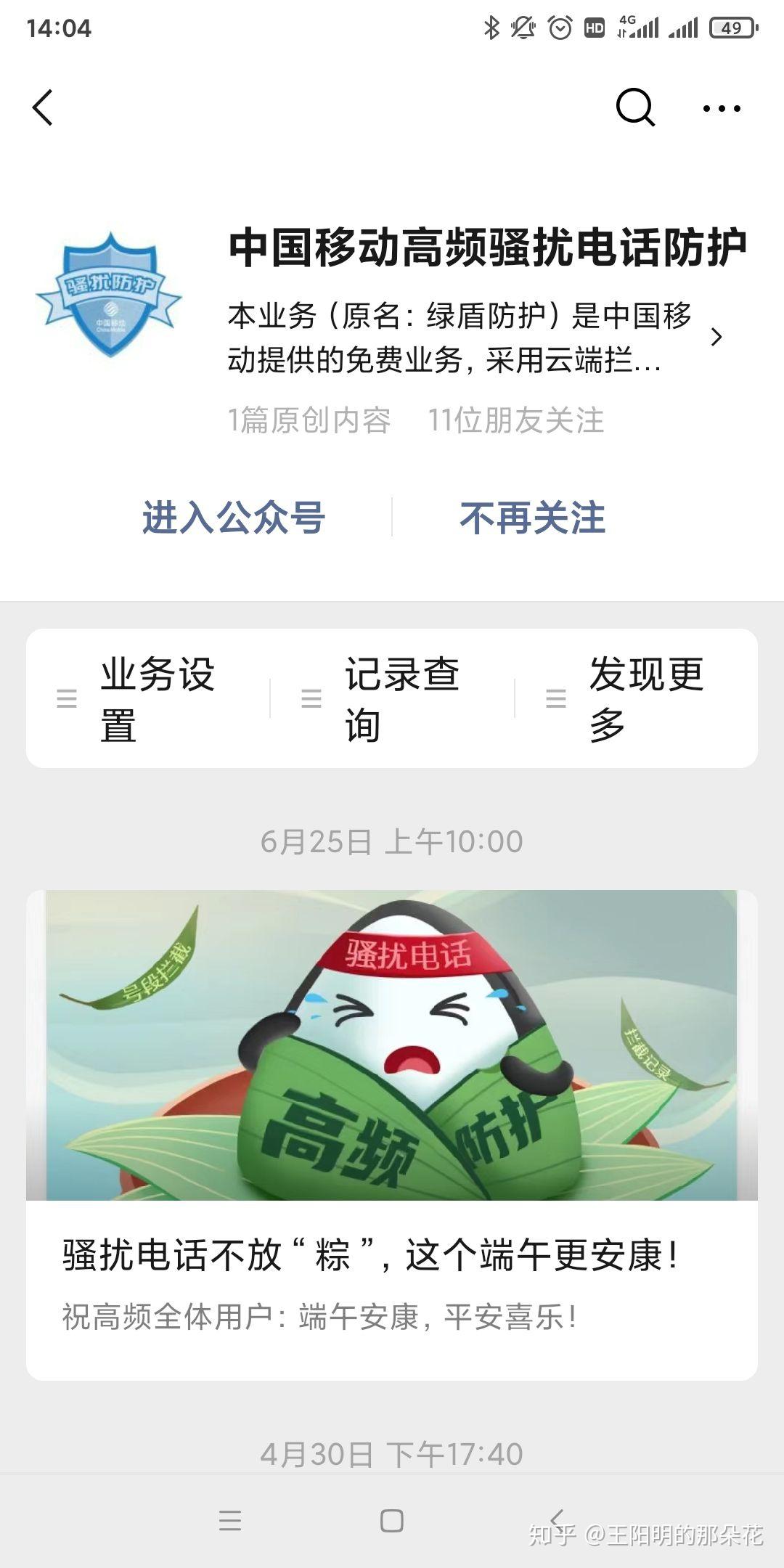Expand the account description via the chevron

(x=716, y=337)
